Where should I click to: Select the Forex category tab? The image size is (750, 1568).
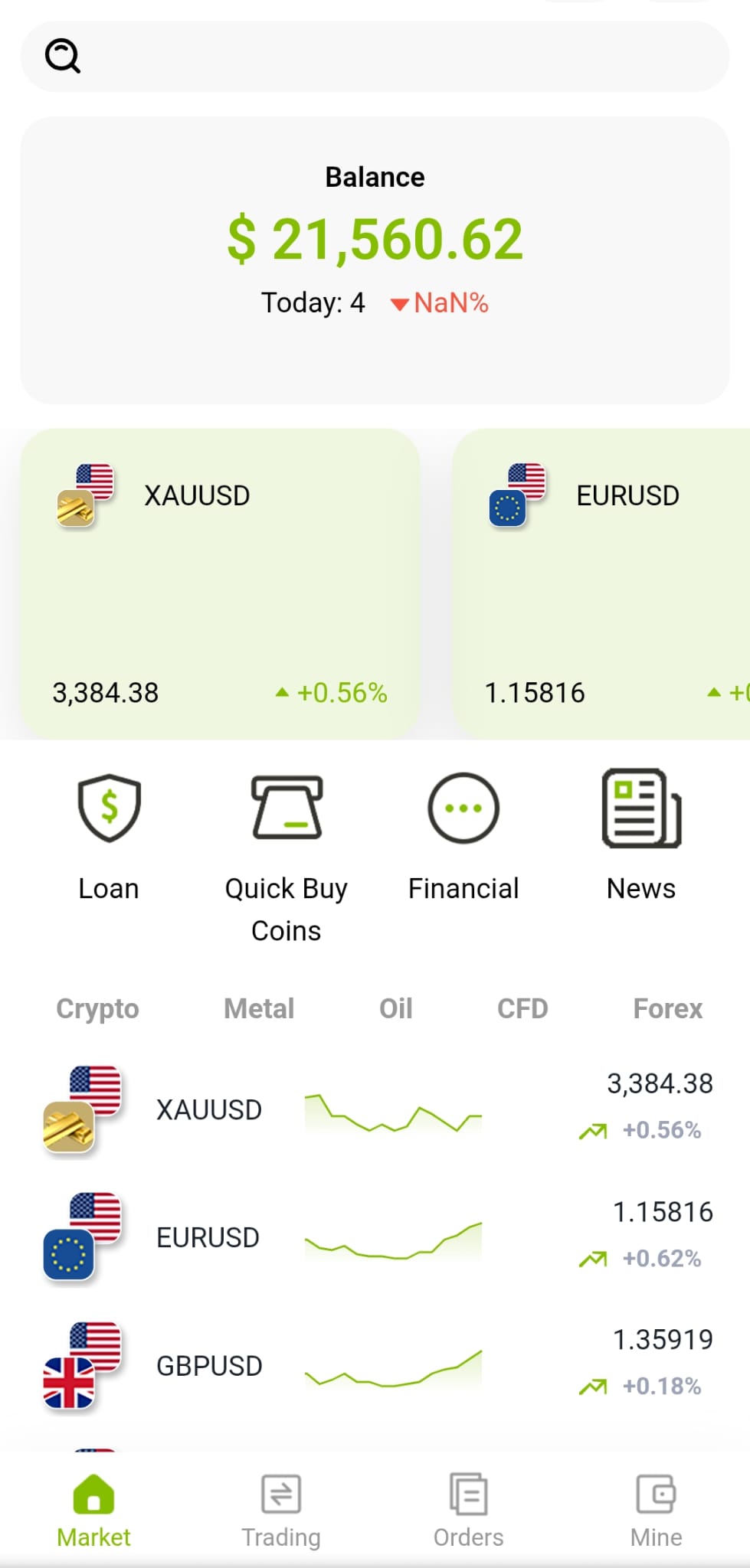(668, 1008)
